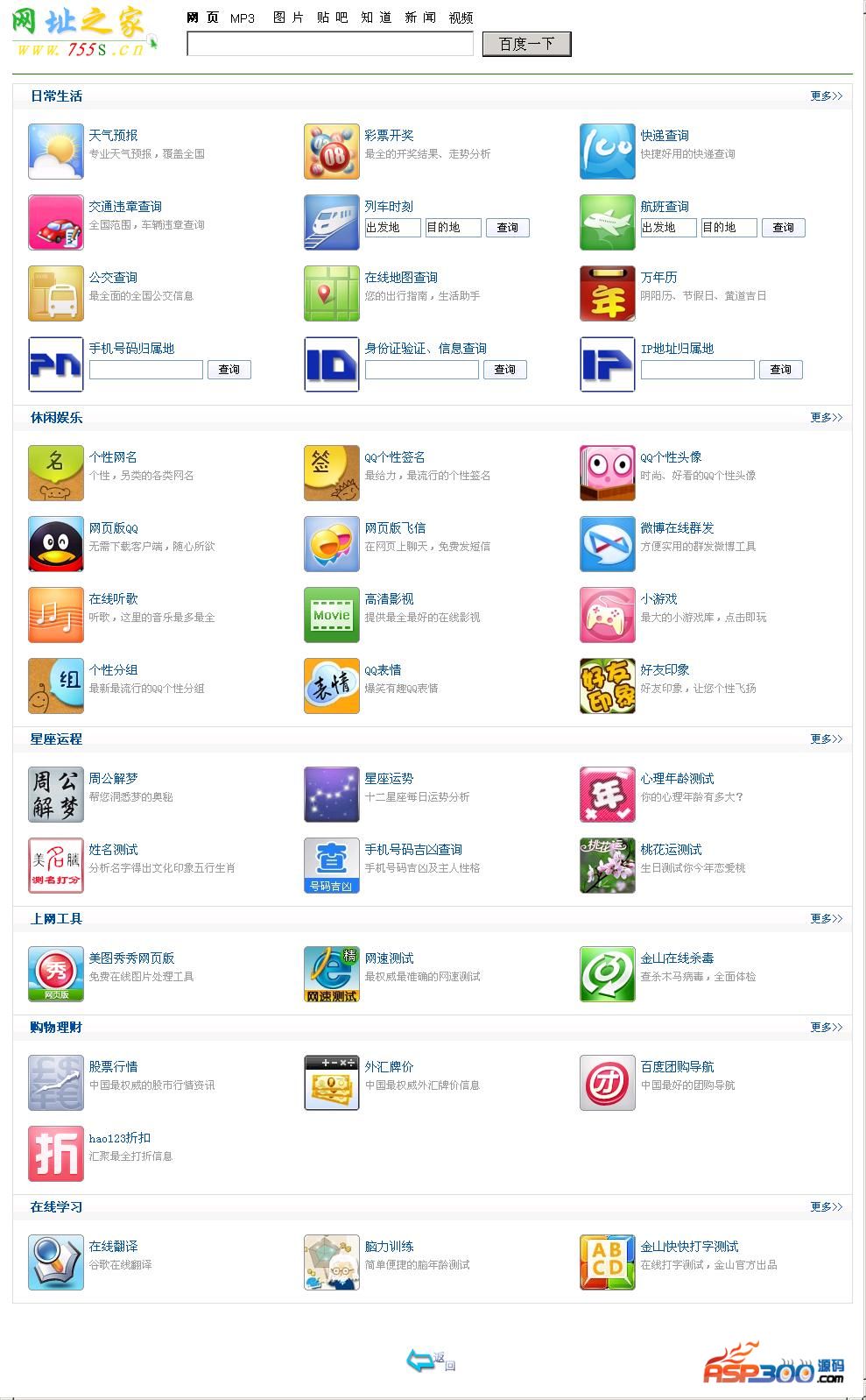Open 股票行情 stock quotes

point(113,1067)
